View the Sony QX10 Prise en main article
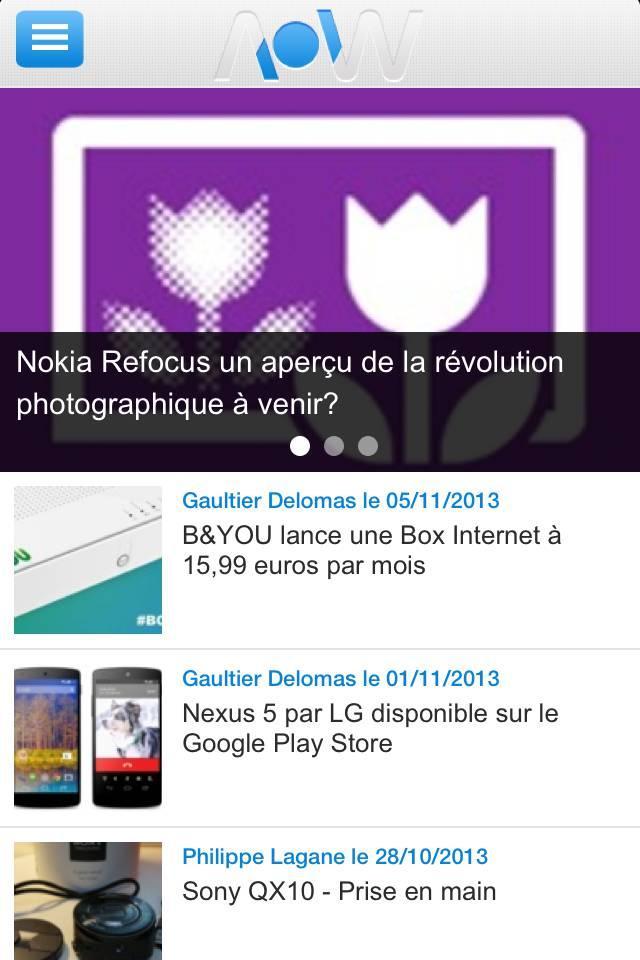Screen dimensions: 640x960 click(x=339, y=891)
